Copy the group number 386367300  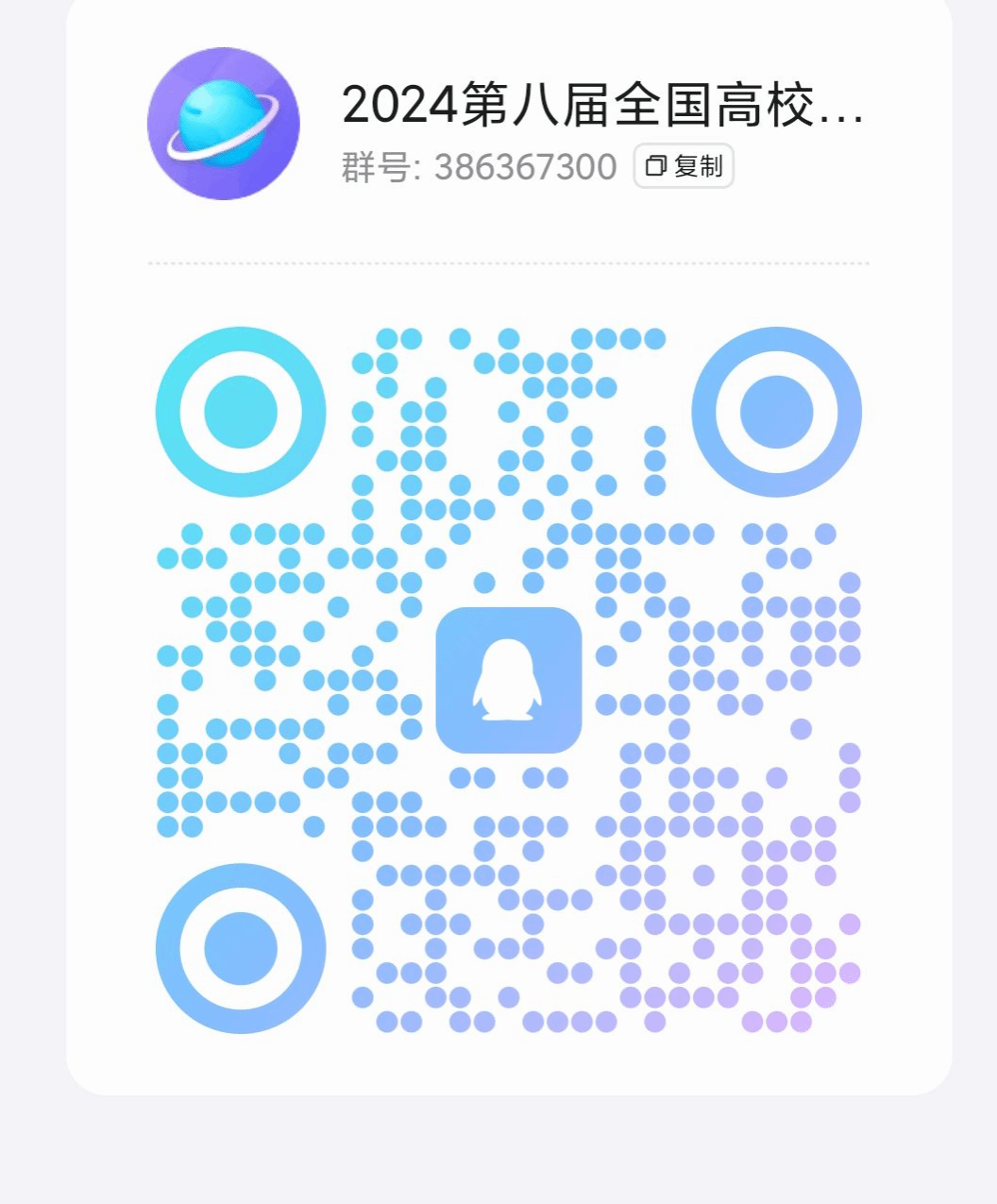pos(684,167)
